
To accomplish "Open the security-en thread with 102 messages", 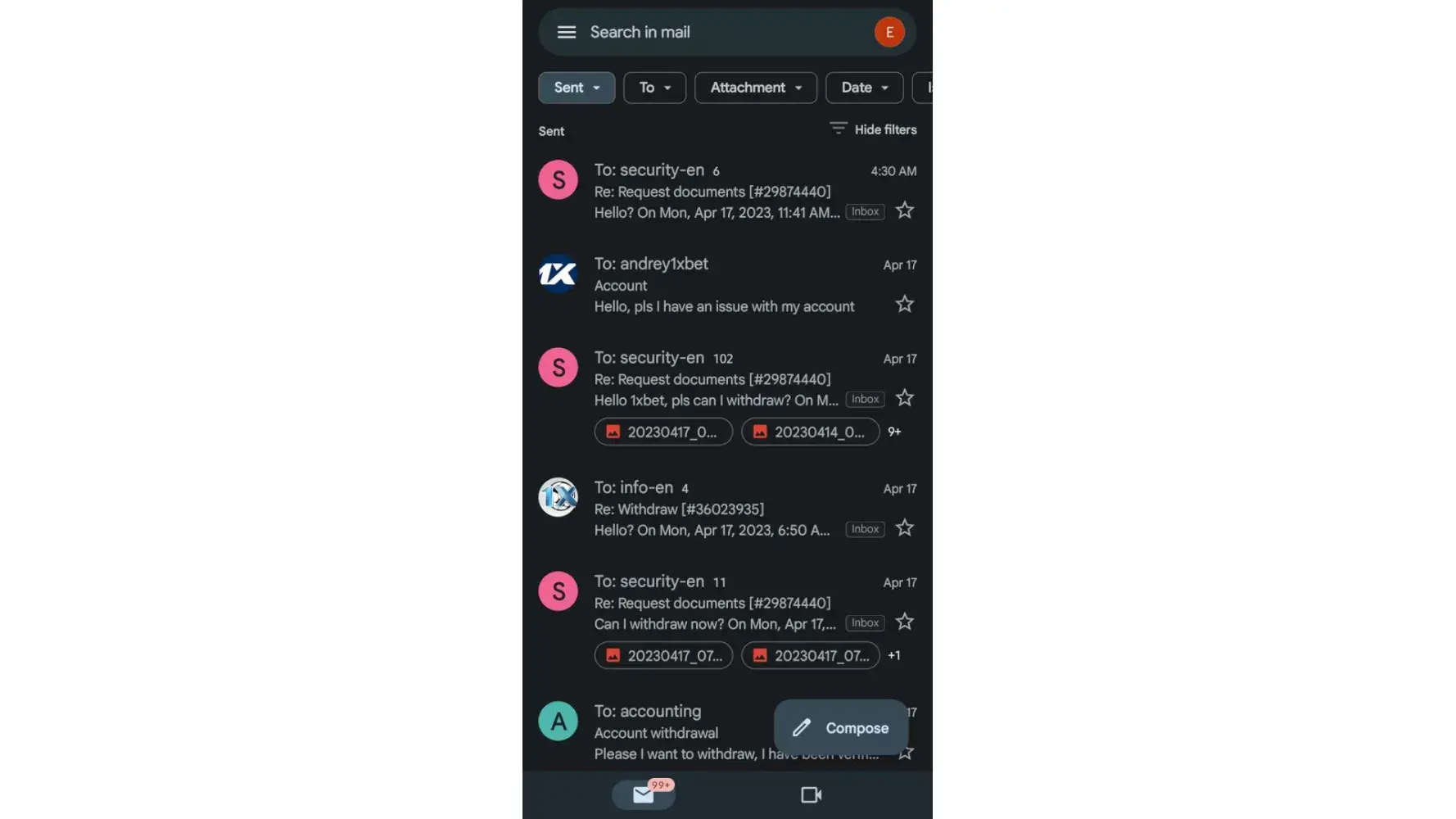I will (712, 378).
